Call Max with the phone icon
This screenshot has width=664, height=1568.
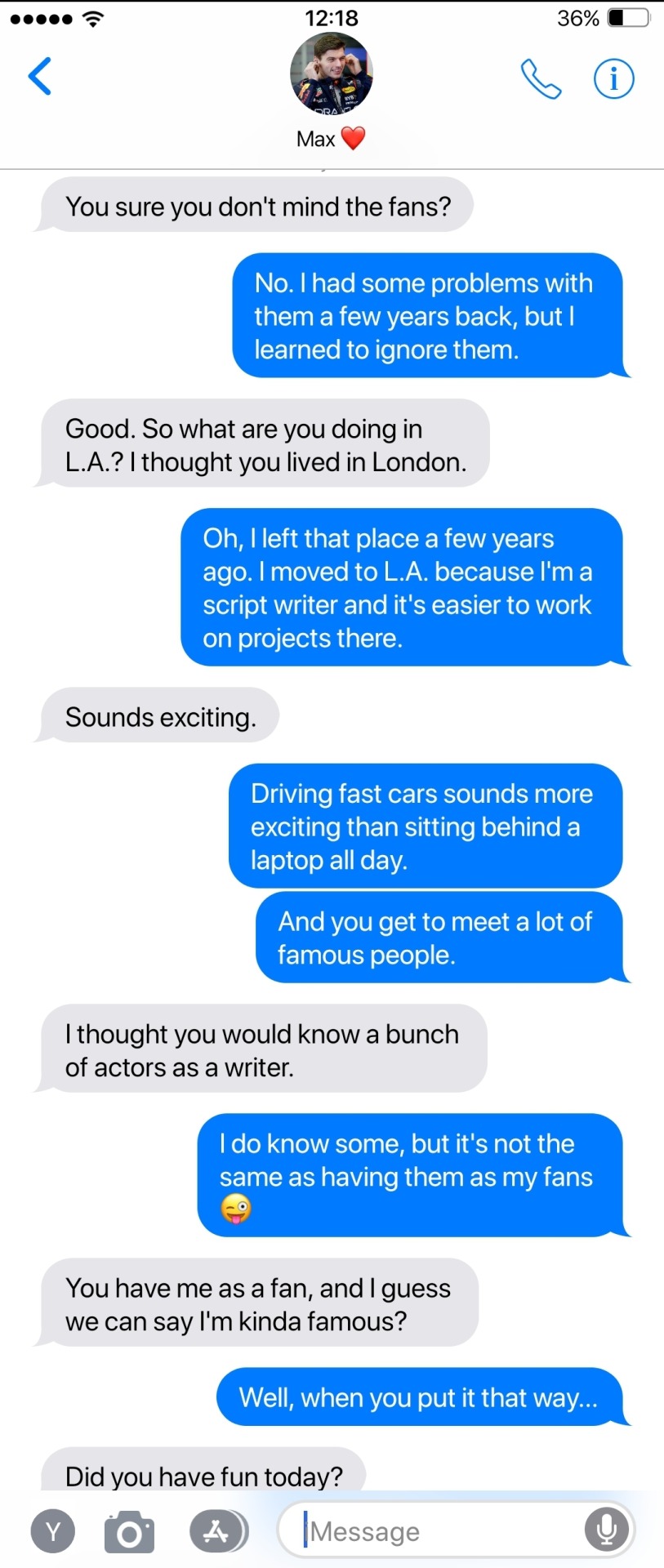point(541,79)
